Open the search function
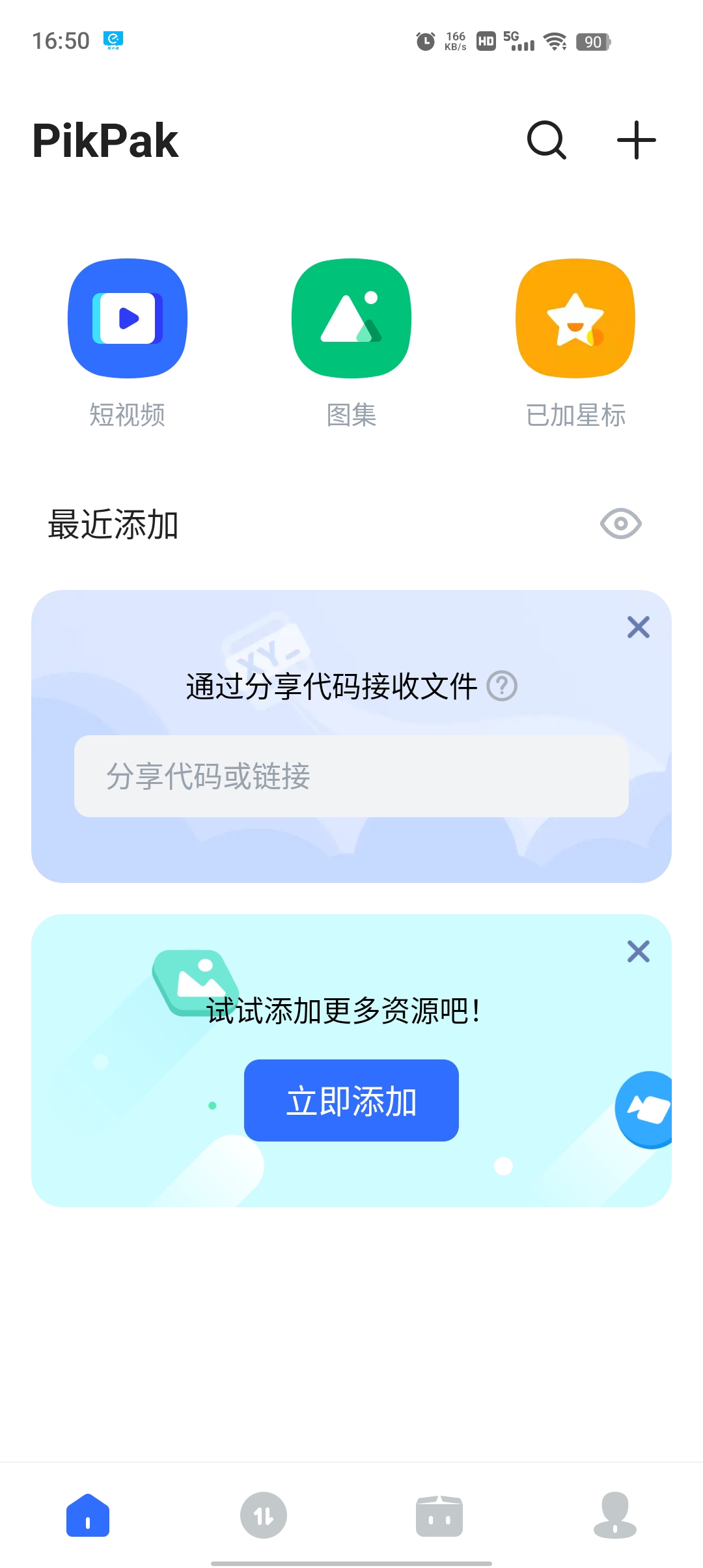 545,139
